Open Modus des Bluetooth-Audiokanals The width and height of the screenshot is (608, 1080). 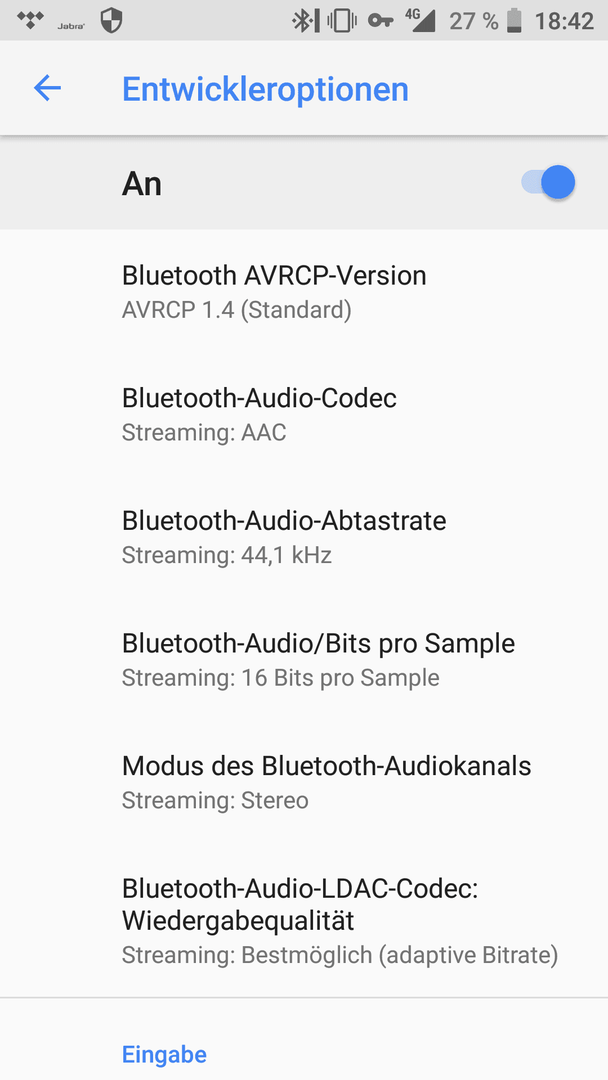304,782
